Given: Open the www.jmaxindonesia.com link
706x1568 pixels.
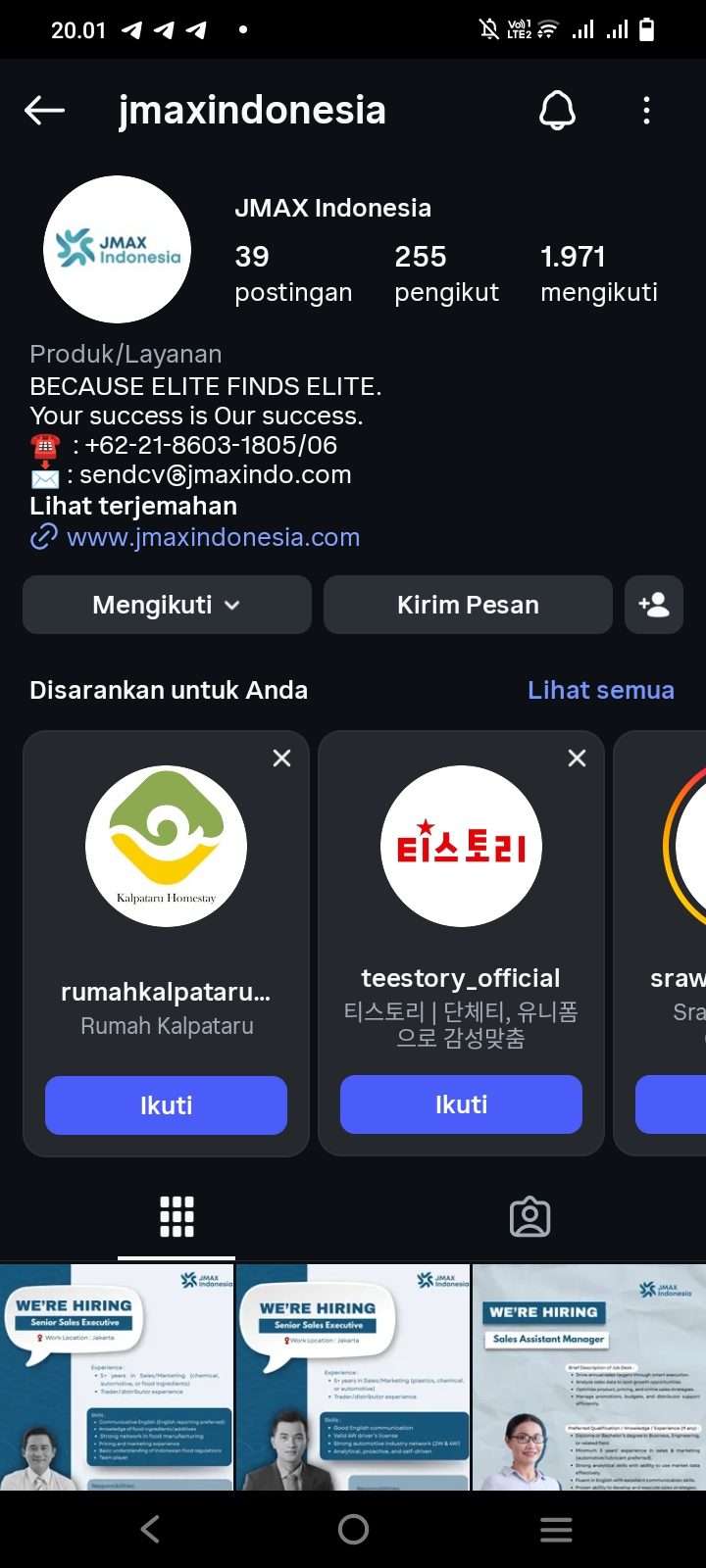Looking at the screenshot, I should [x=213, y=537].
